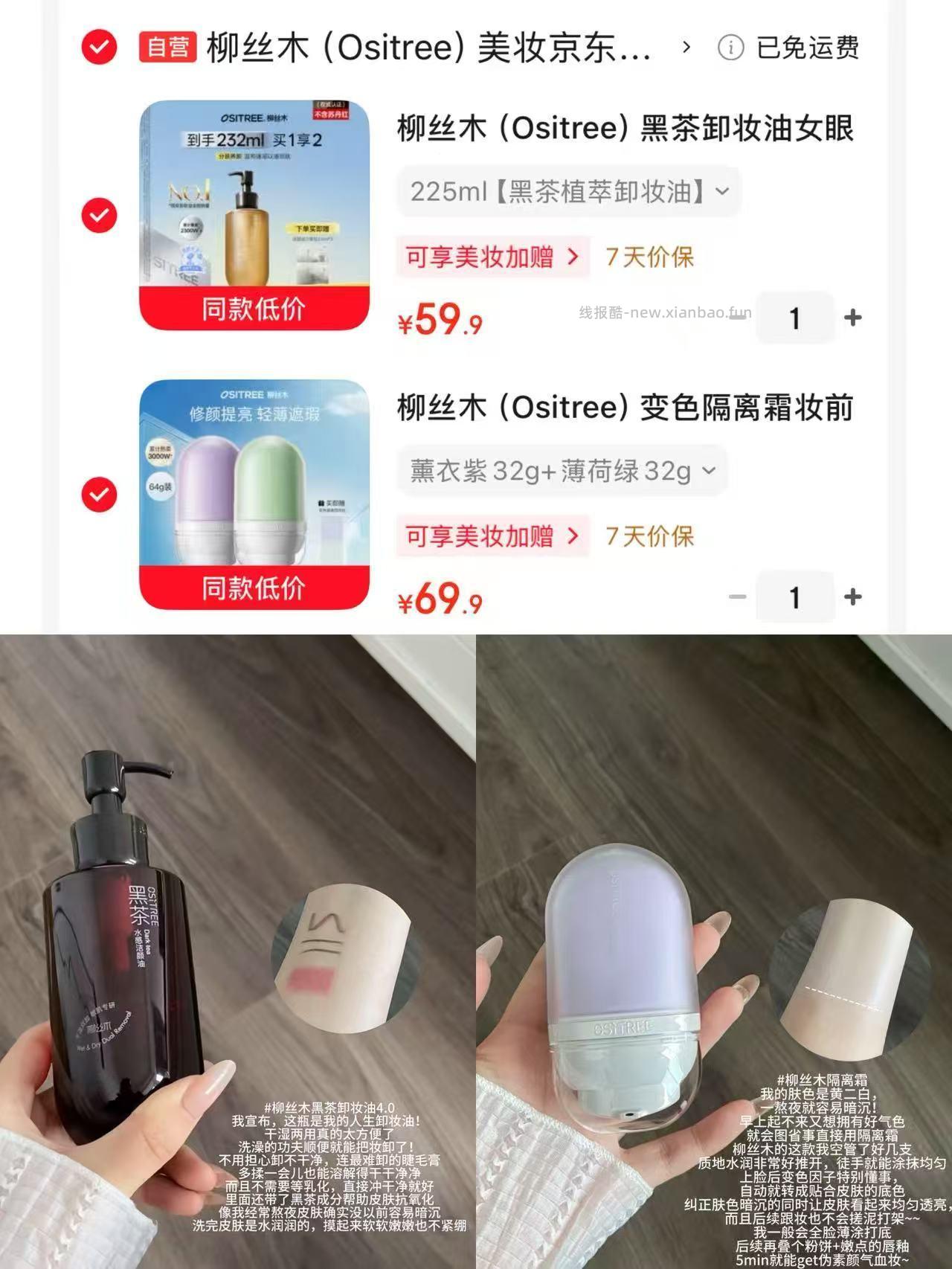Click the arrow after 可享美妆加赠 on primer
952x1269 pixels.
571,536
